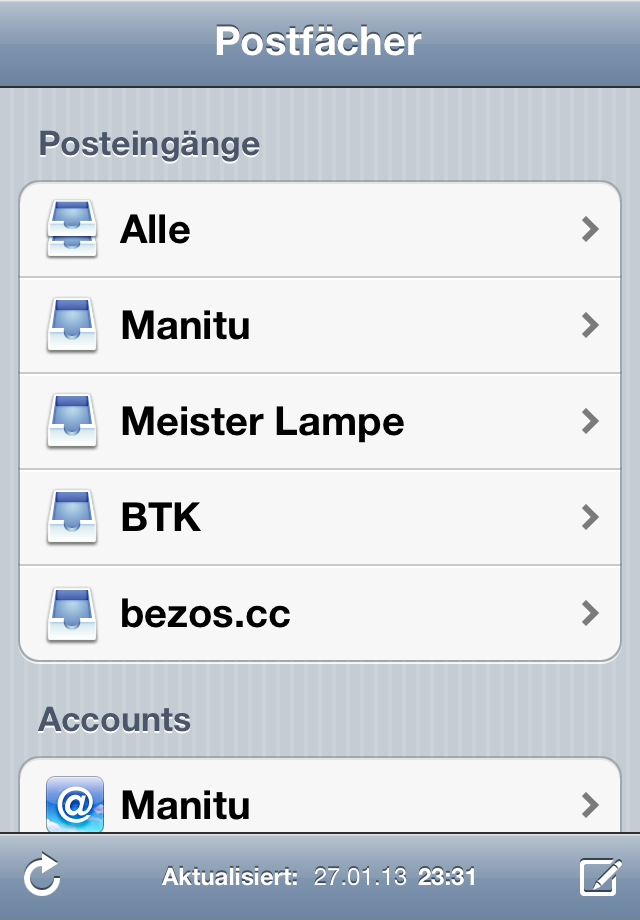
Task: Refresh the mailboxes
Action: tap(42, 877)
